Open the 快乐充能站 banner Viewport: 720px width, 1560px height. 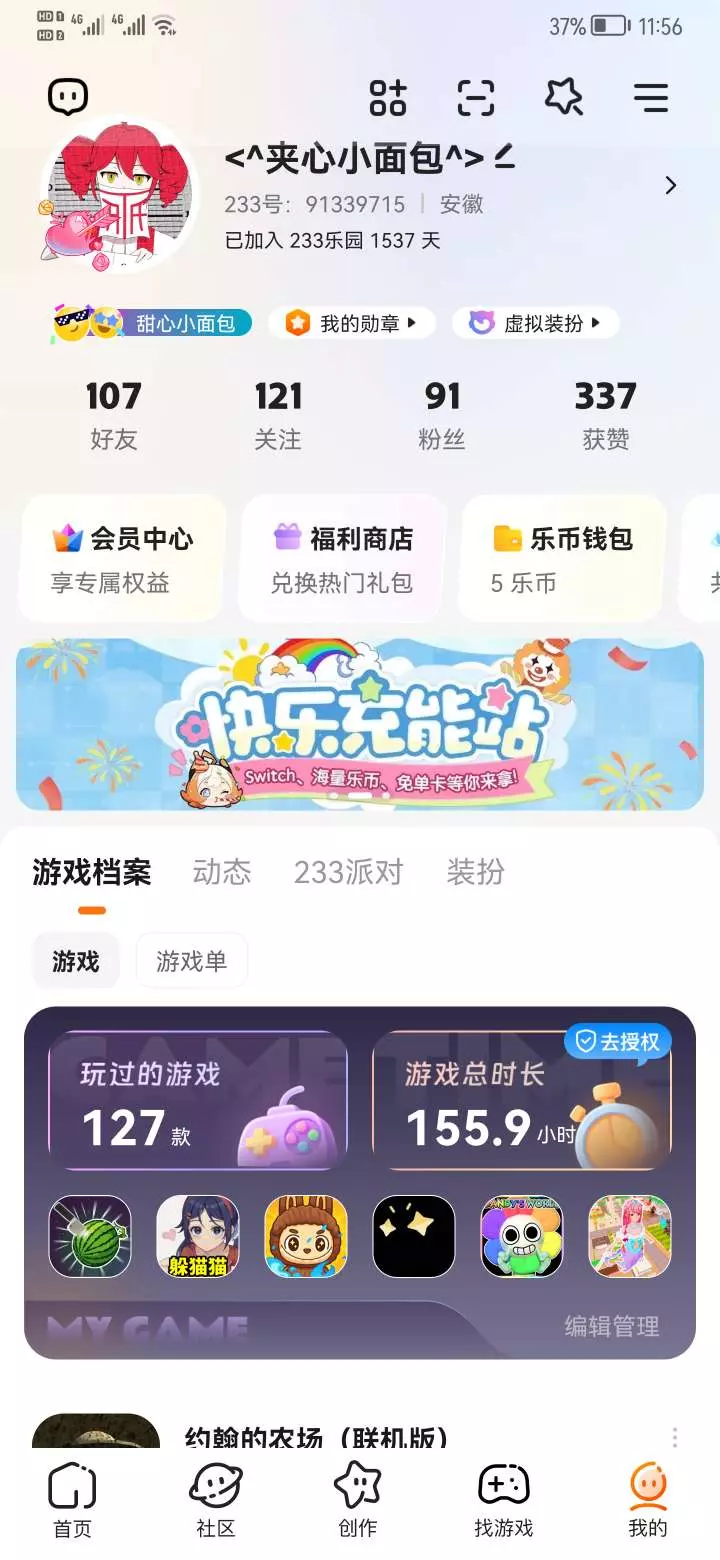click(x=360, y=723)
